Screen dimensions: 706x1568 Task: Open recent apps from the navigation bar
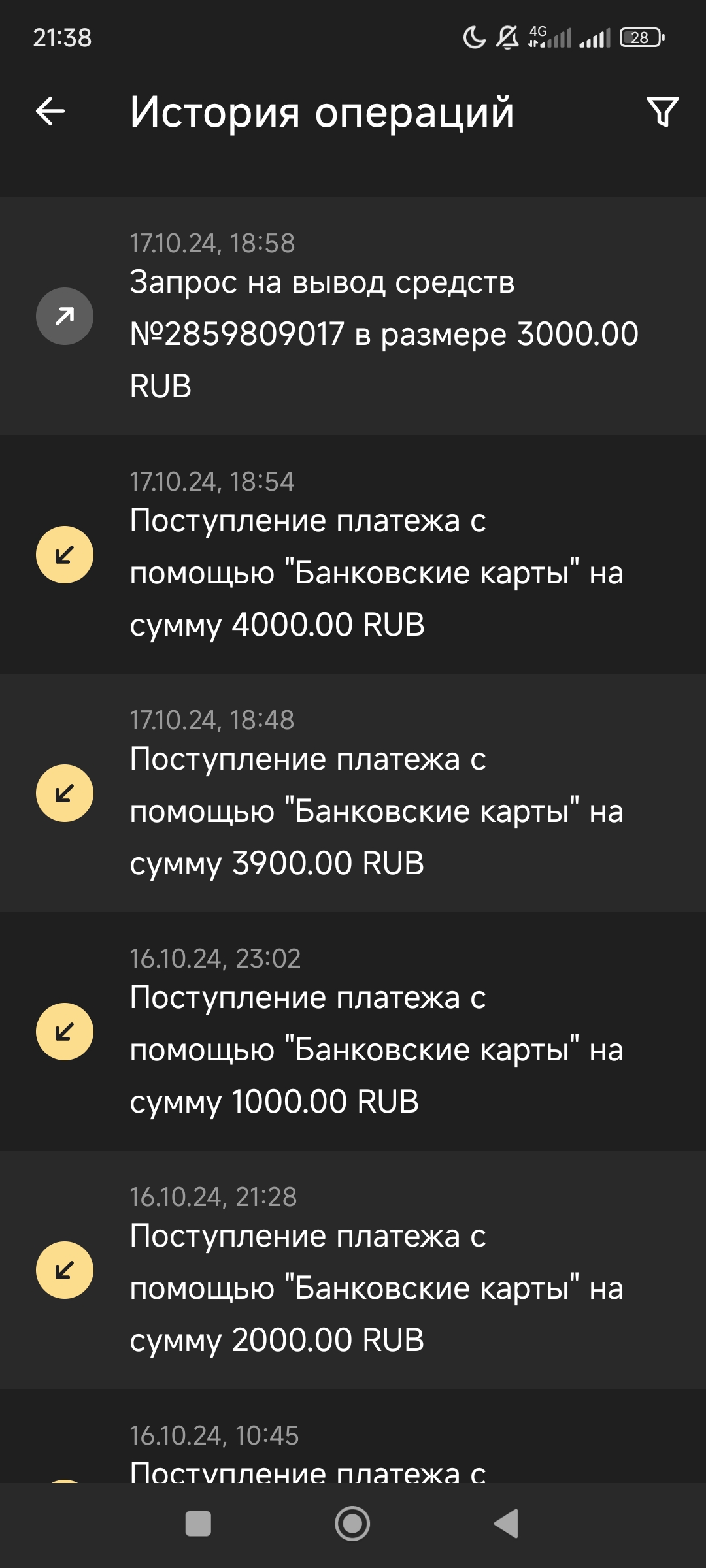tap(198, 1524)
